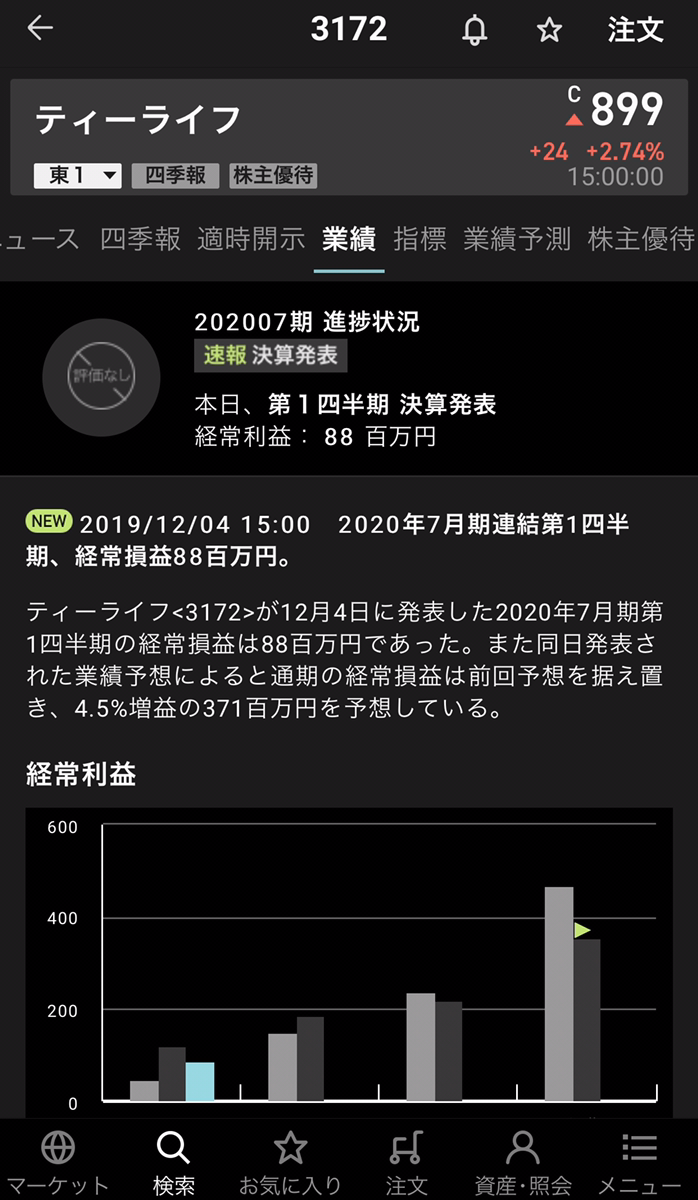Switch to the 適時開示 tab

tap(251, 239)
